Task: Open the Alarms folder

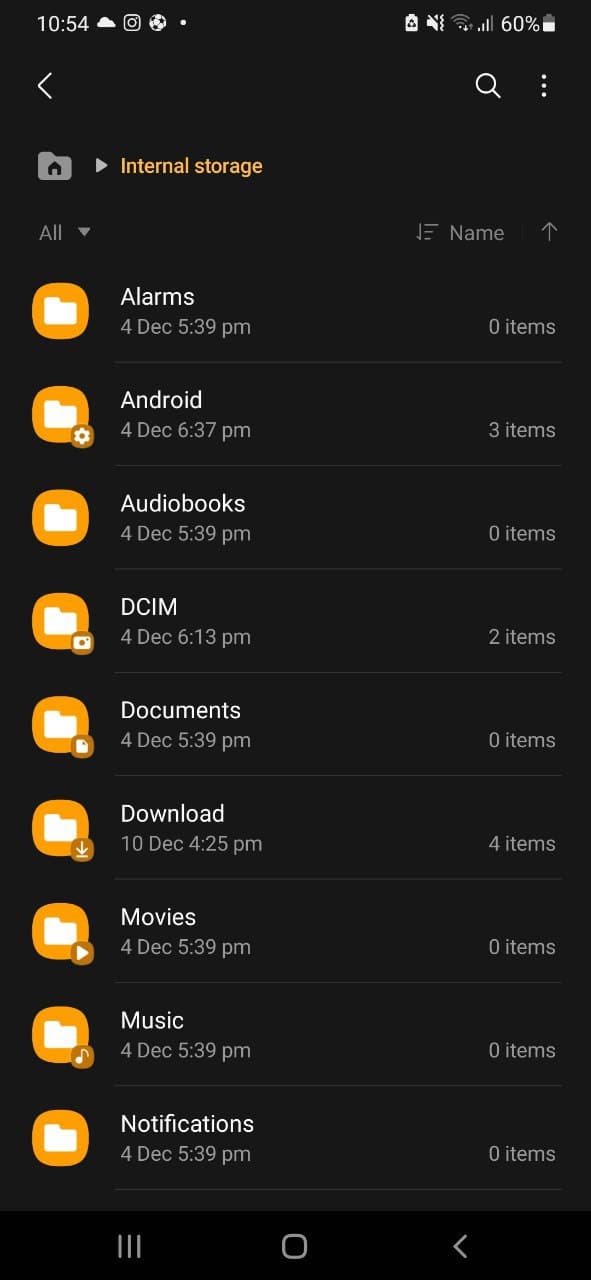Action: (295, 311)
